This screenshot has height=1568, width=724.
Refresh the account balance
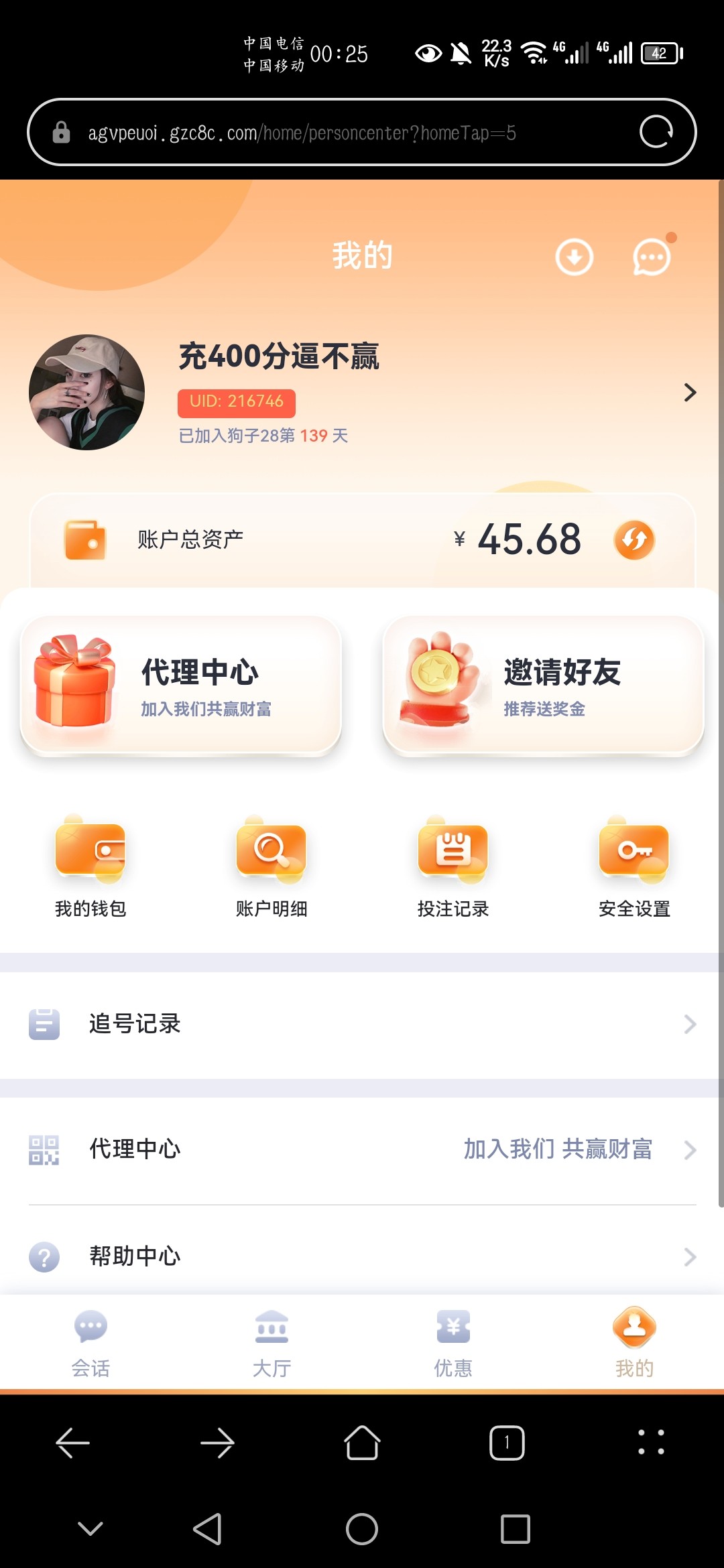click(633, 540)
